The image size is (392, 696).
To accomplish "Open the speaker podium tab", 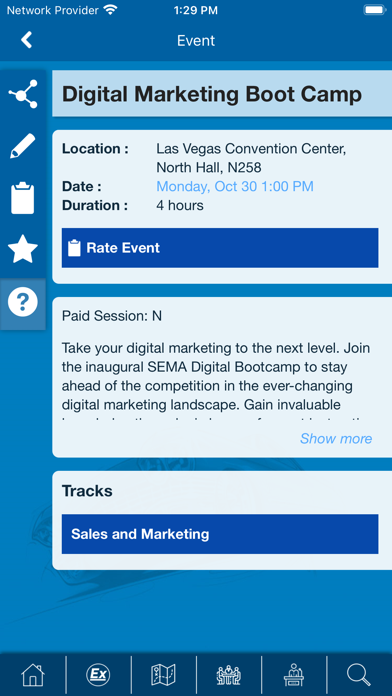I will coord(294,676).
